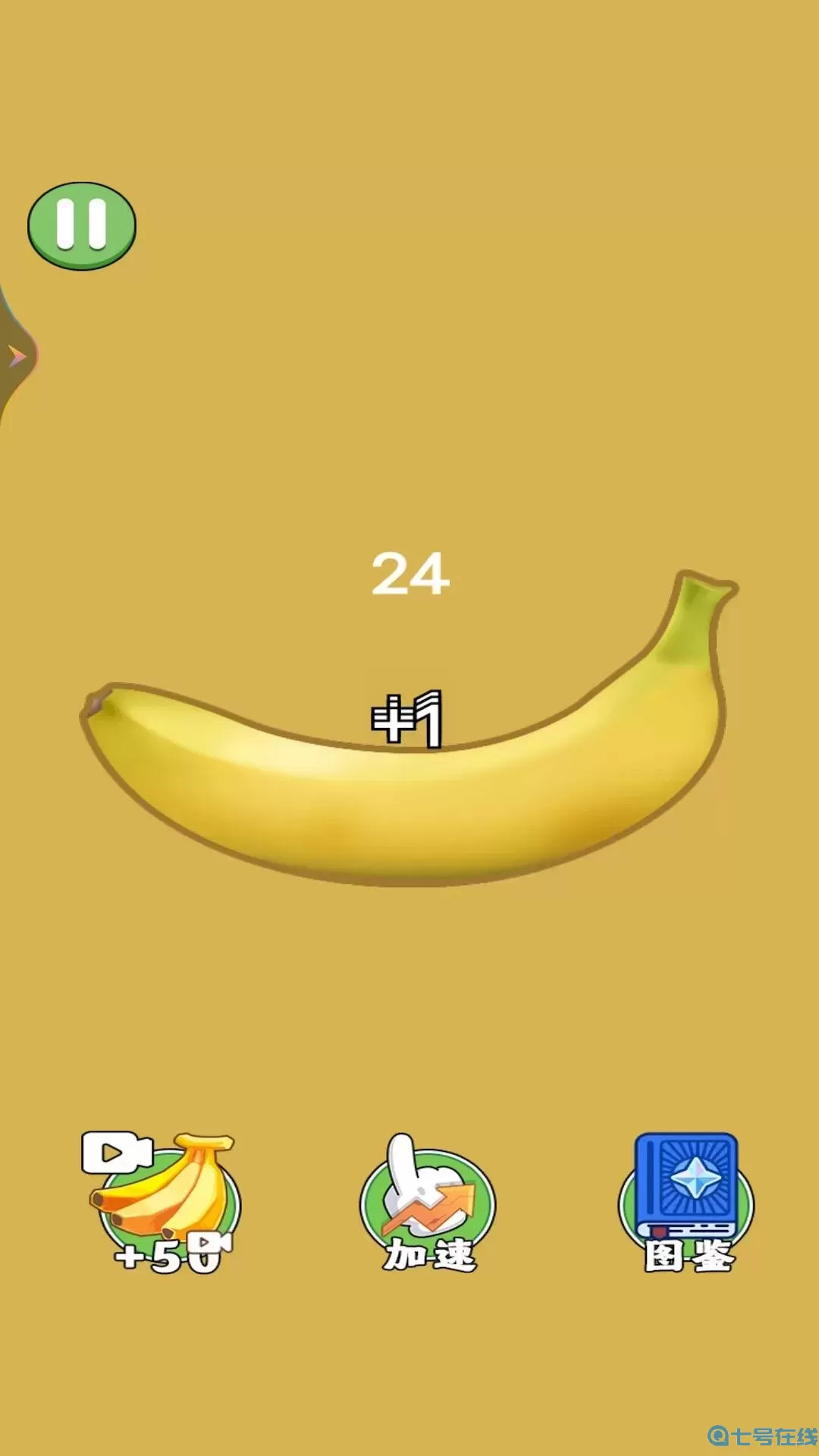819x1456 pixels.
Task: Open the 图鉴 collection book
Action: 687,1202
